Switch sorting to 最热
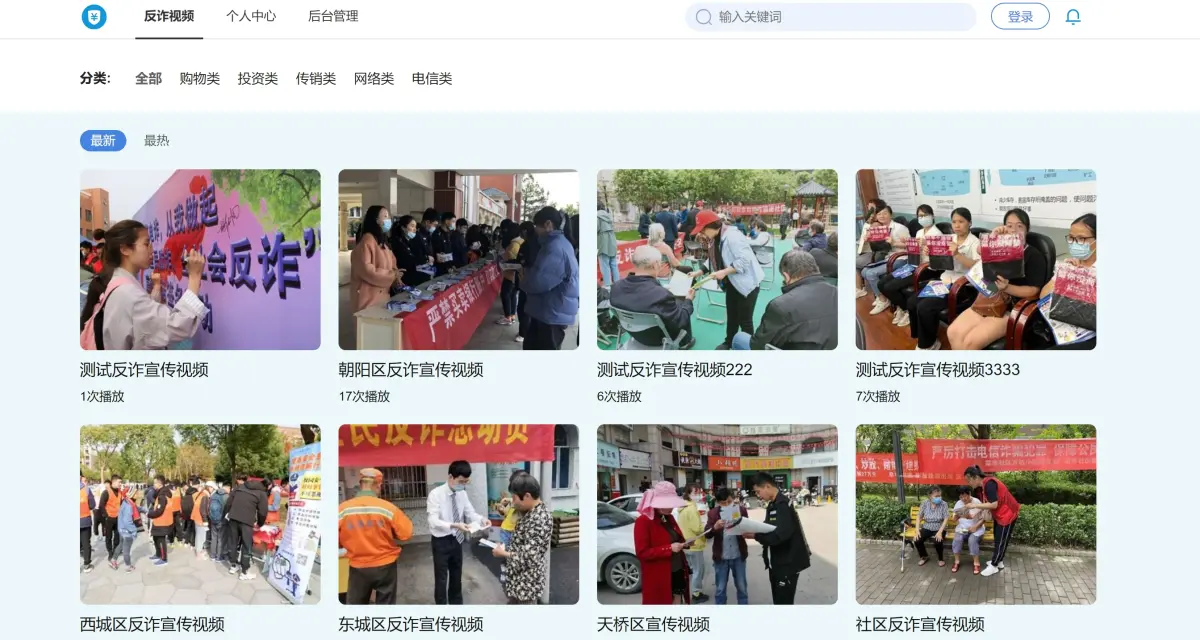The image size is (1200, 640). [x=156, y=140]
